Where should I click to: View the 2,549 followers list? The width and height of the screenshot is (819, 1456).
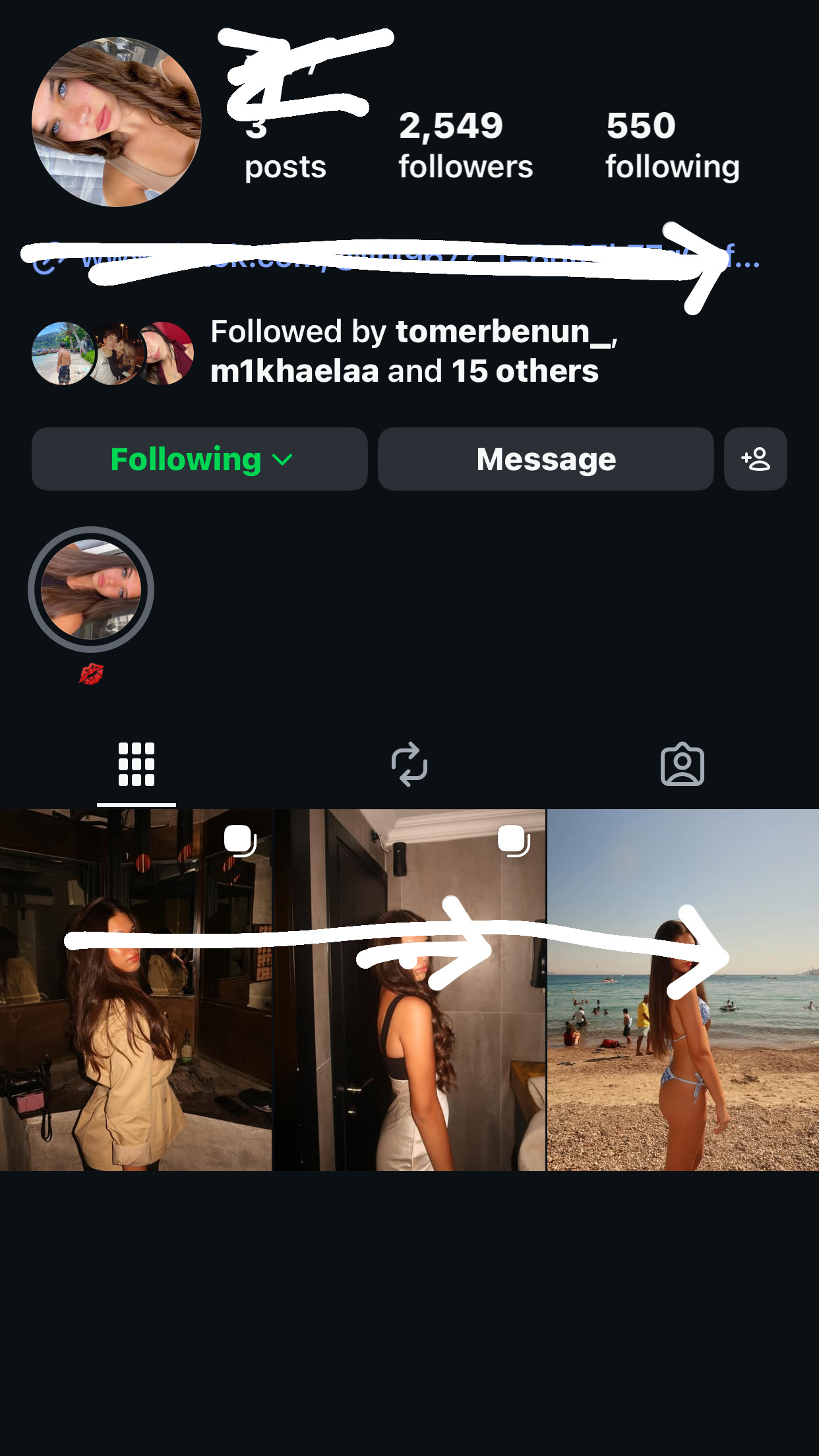click(465, 145)
